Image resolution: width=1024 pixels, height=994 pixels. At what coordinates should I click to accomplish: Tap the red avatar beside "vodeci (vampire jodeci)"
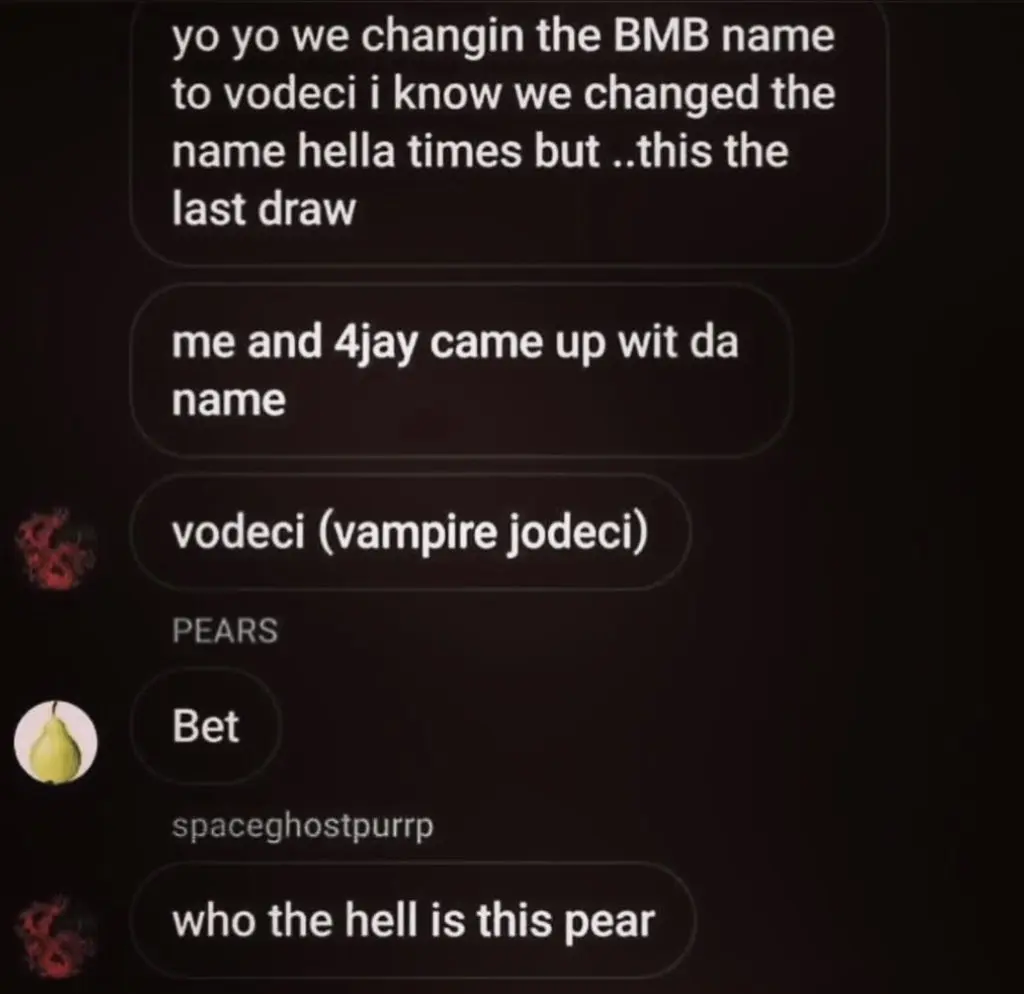pos(55,547)
